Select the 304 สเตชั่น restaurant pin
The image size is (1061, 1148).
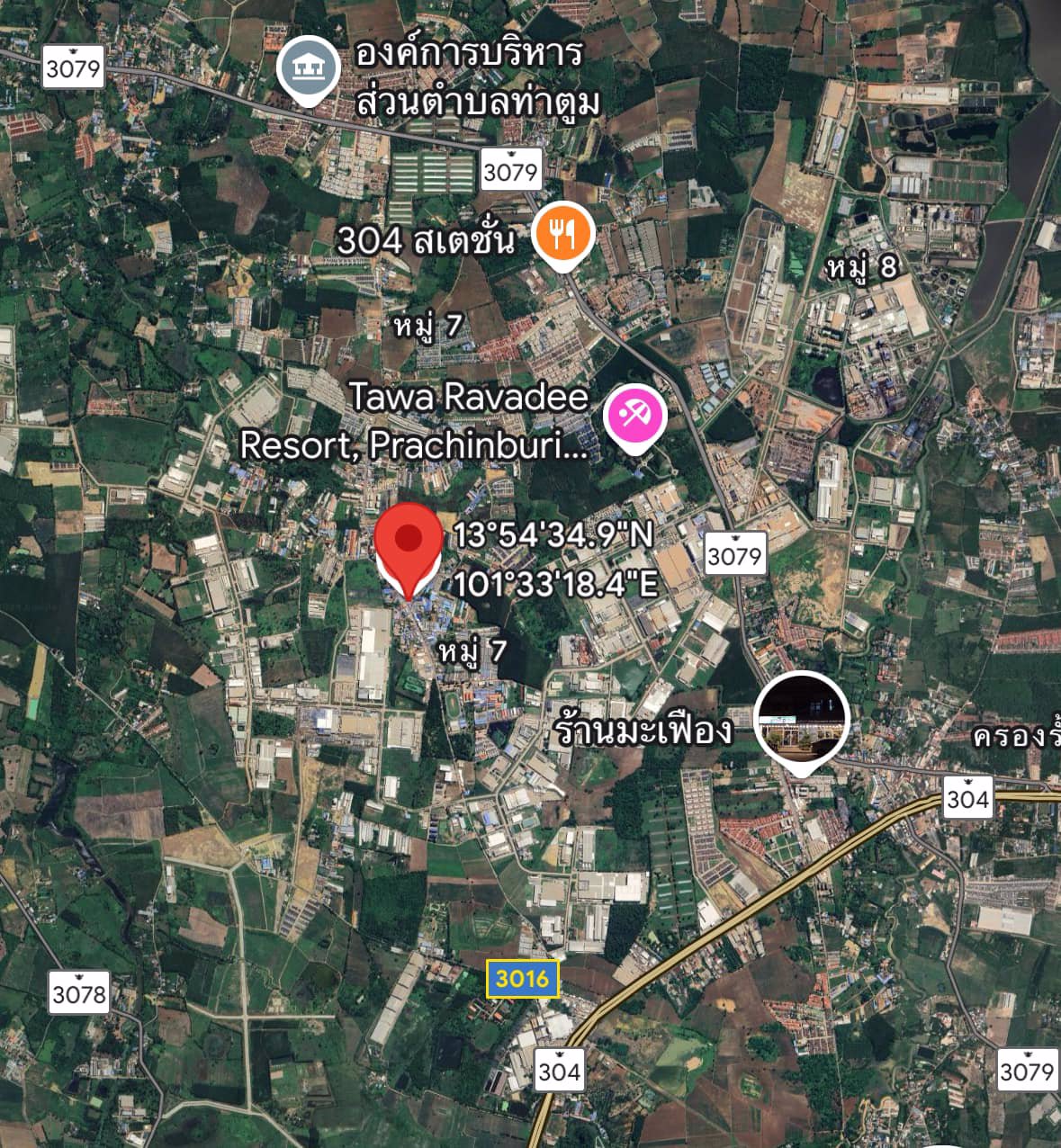[x=562, y=234]
